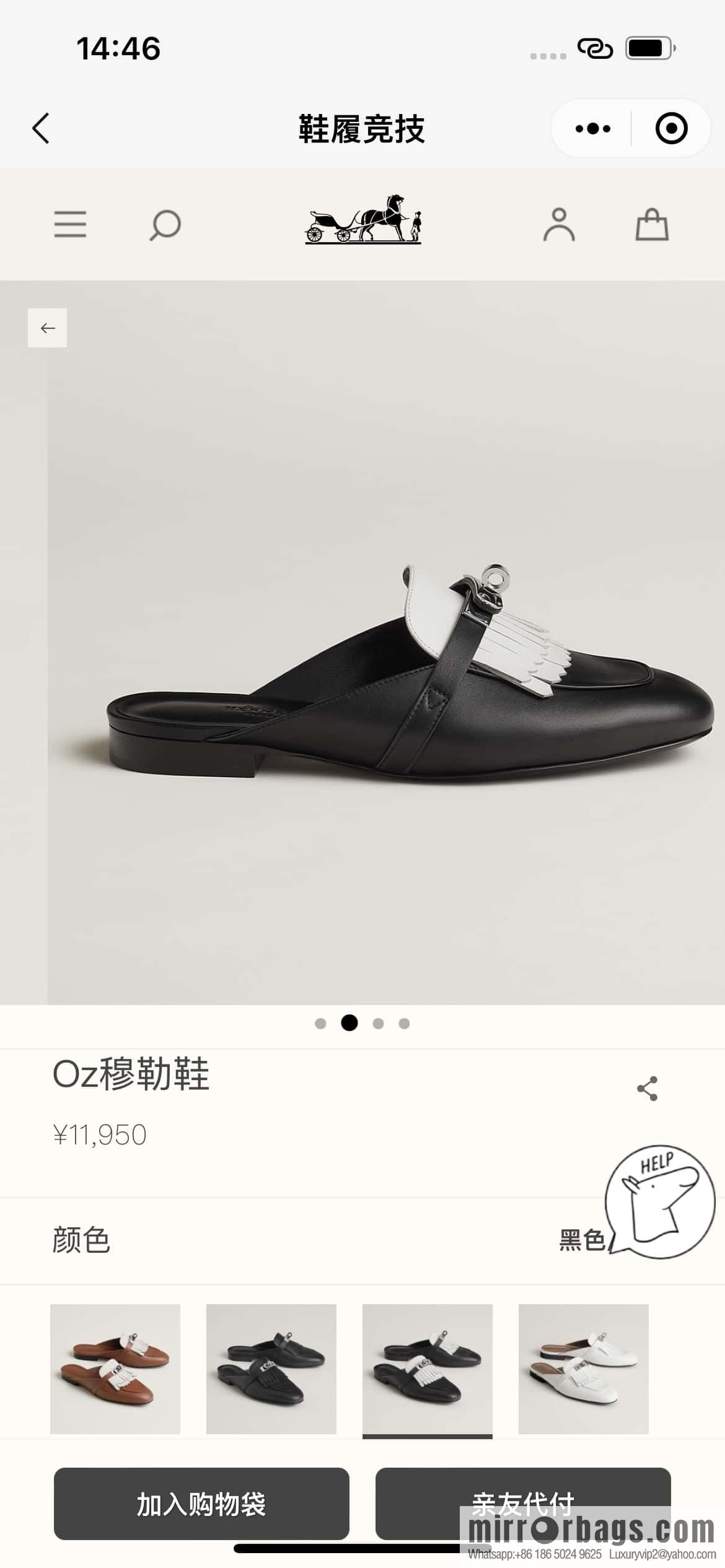Select the black with white fringe variant
Viewport: 725px width, 1568px height.
[x=428, y=1369]
